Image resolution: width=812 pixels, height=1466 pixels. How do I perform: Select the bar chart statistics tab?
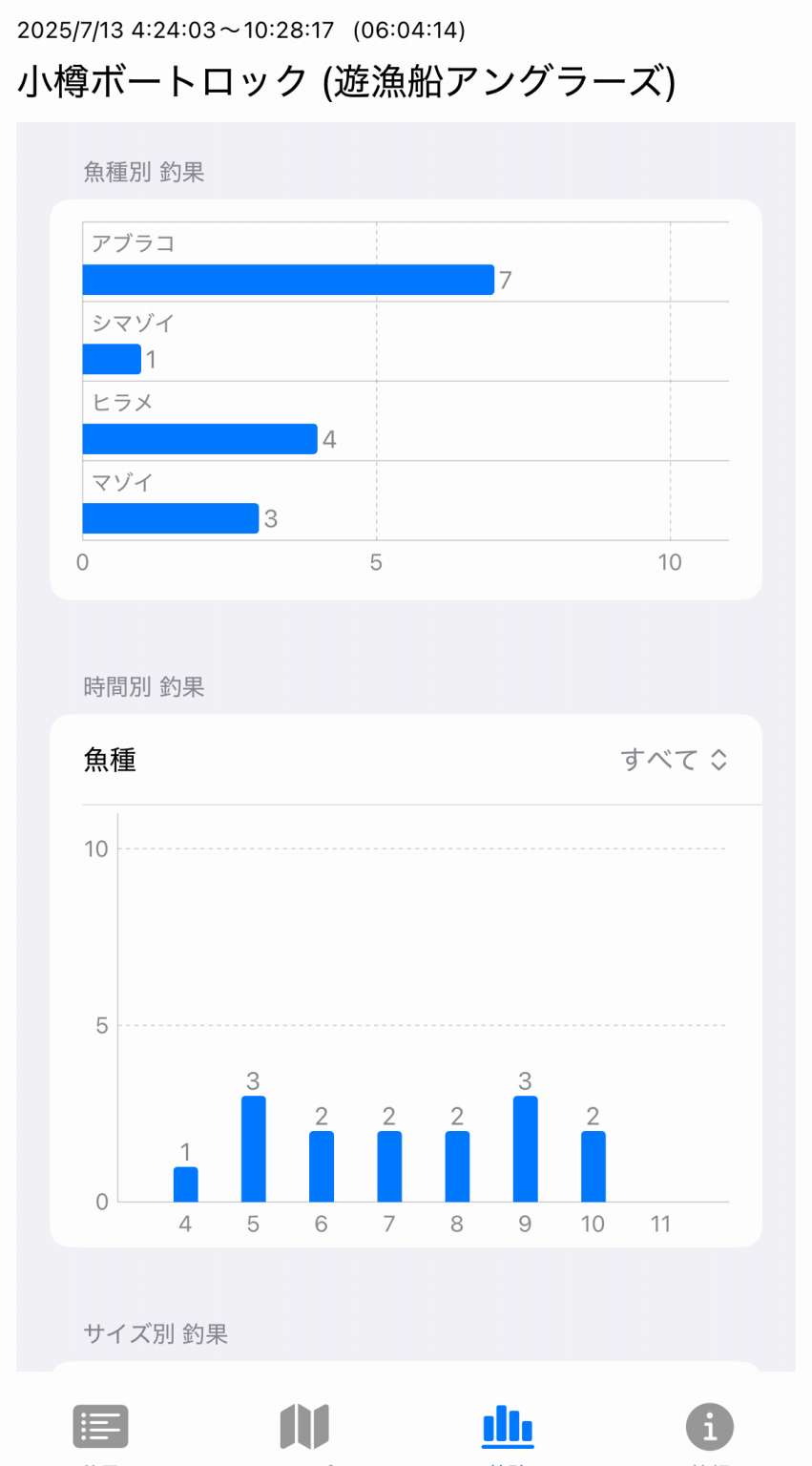point(508,1427)
